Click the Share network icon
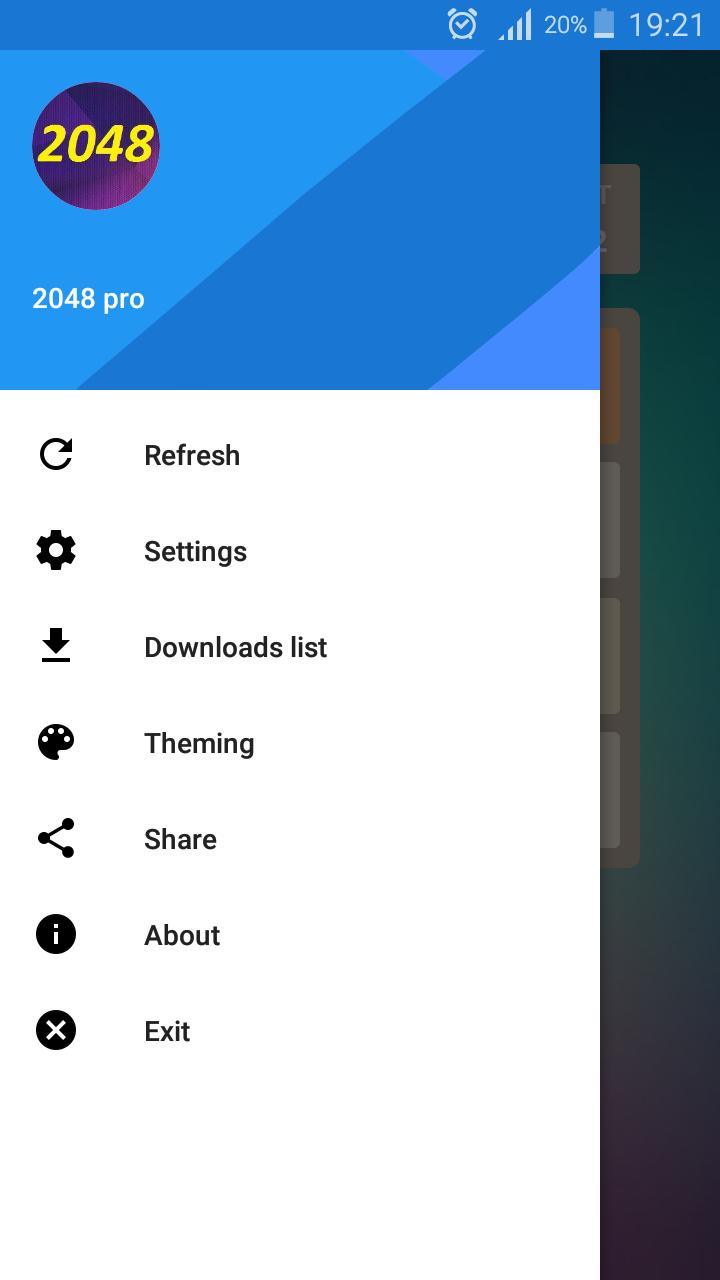 [55, 838]
